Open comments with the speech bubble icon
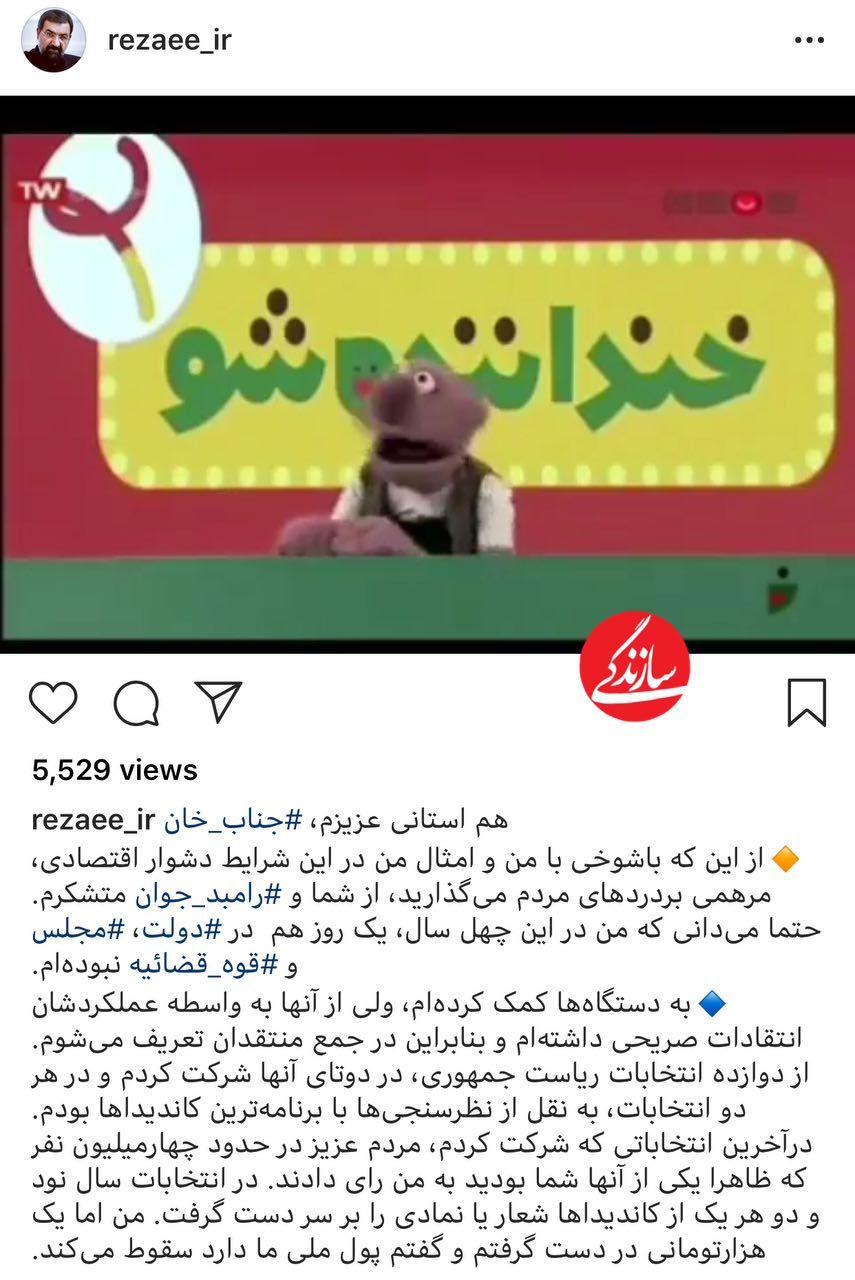 pyautogui.click(x=136, y=703)
